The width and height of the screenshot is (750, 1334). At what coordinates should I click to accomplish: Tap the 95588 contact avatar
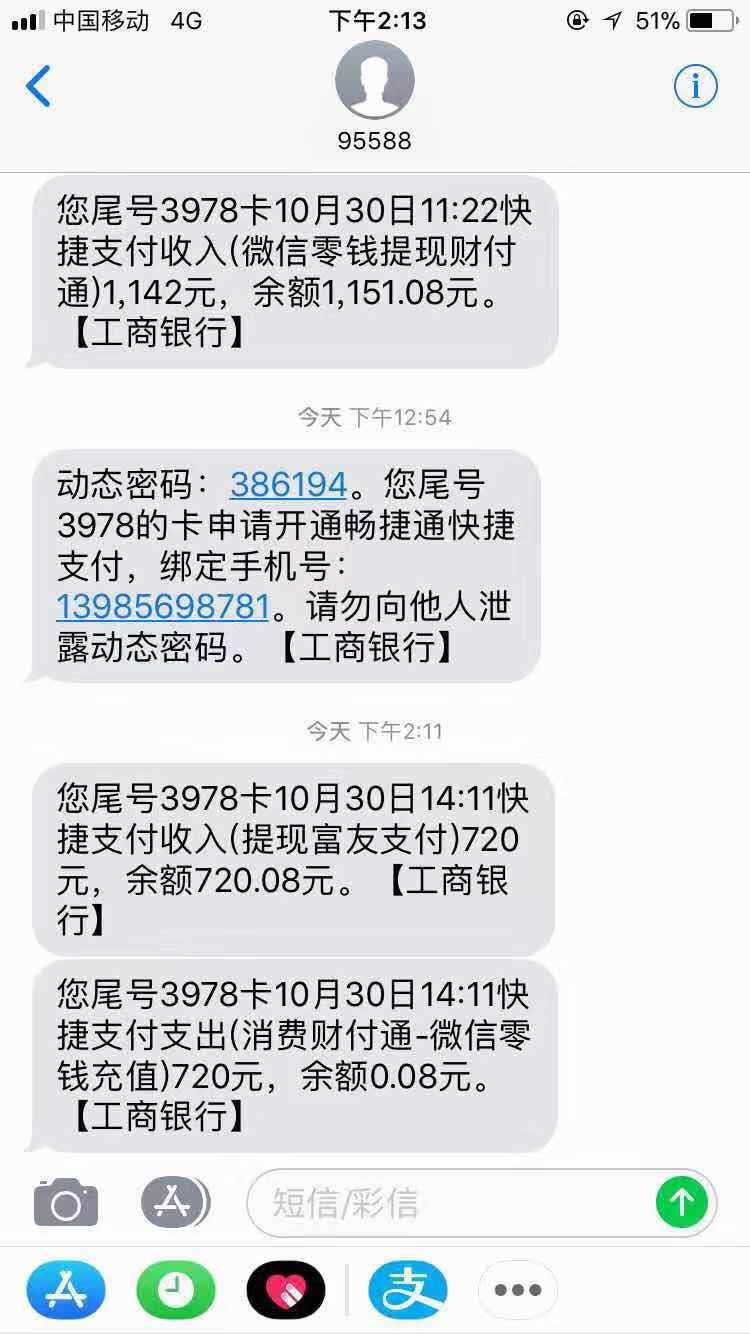coord(375,81)
